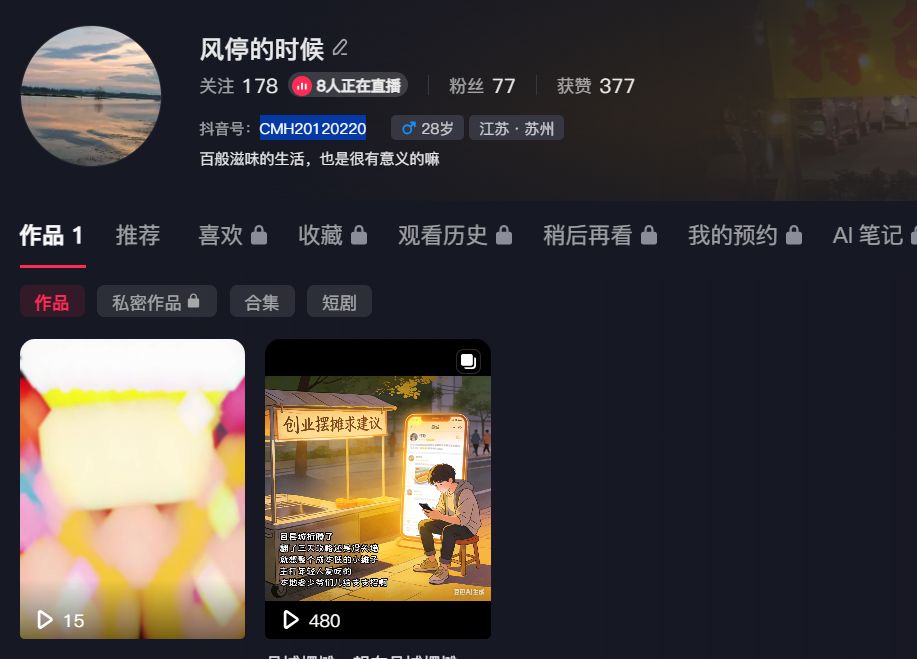Select the 合集 chip
917x659 pixels.
pyautogui.click(x=262, y=302)
